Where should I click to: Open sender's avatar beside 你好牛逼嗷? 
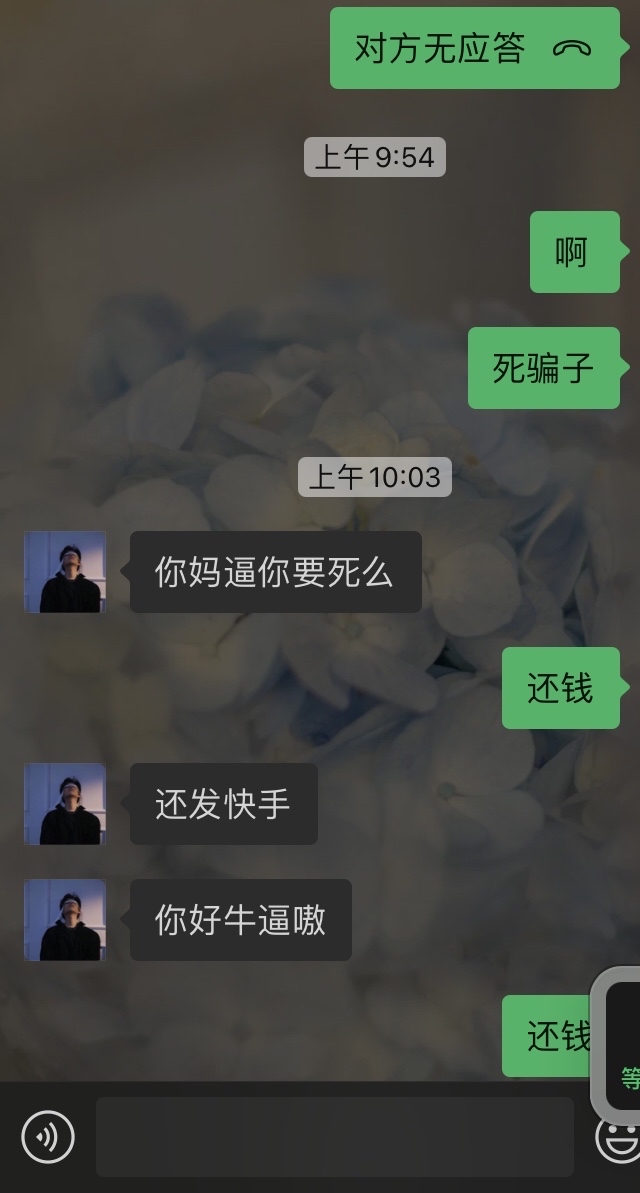(x=65, y=920)
